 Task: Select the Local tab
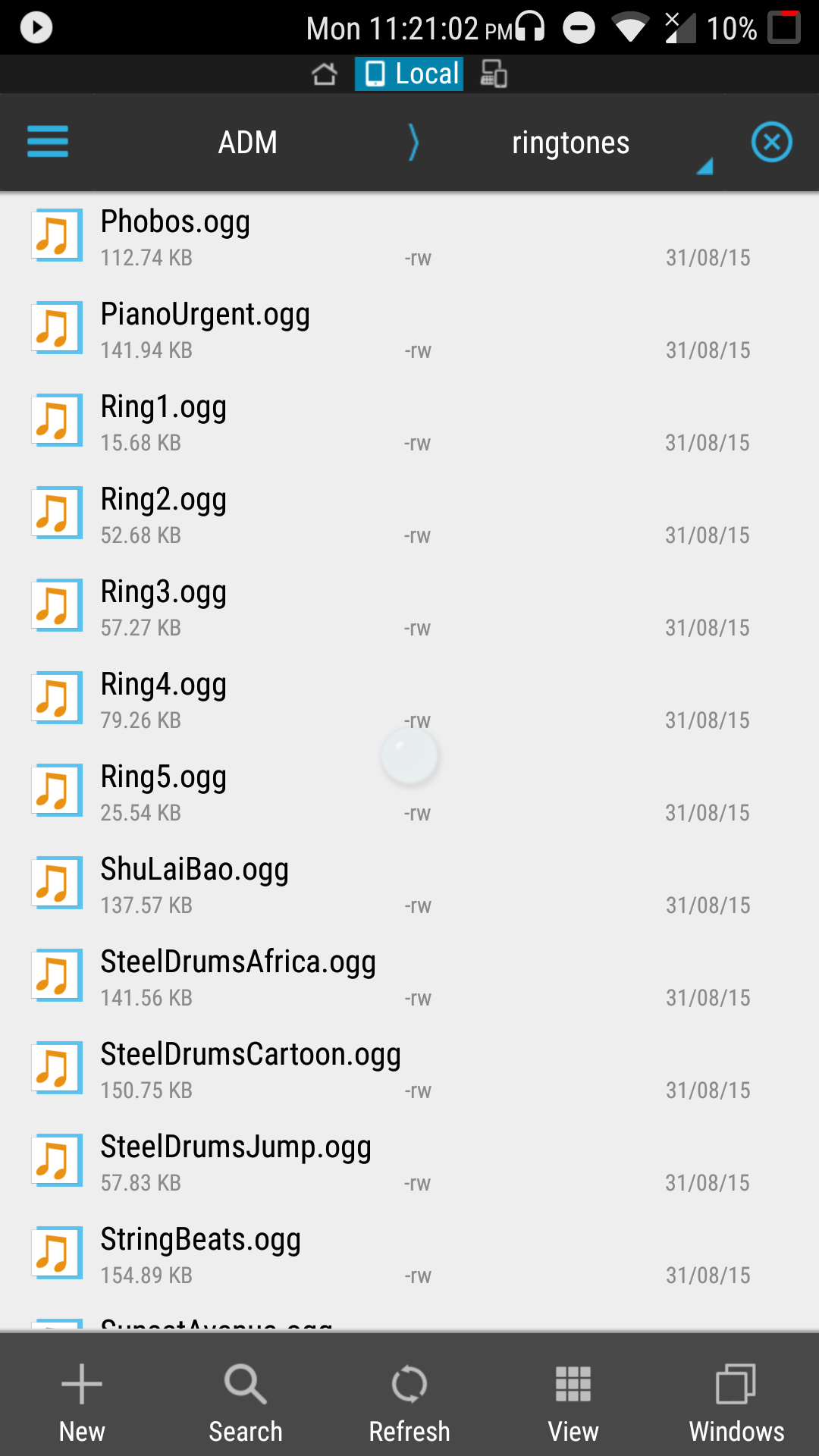click(x=409, y=74)
